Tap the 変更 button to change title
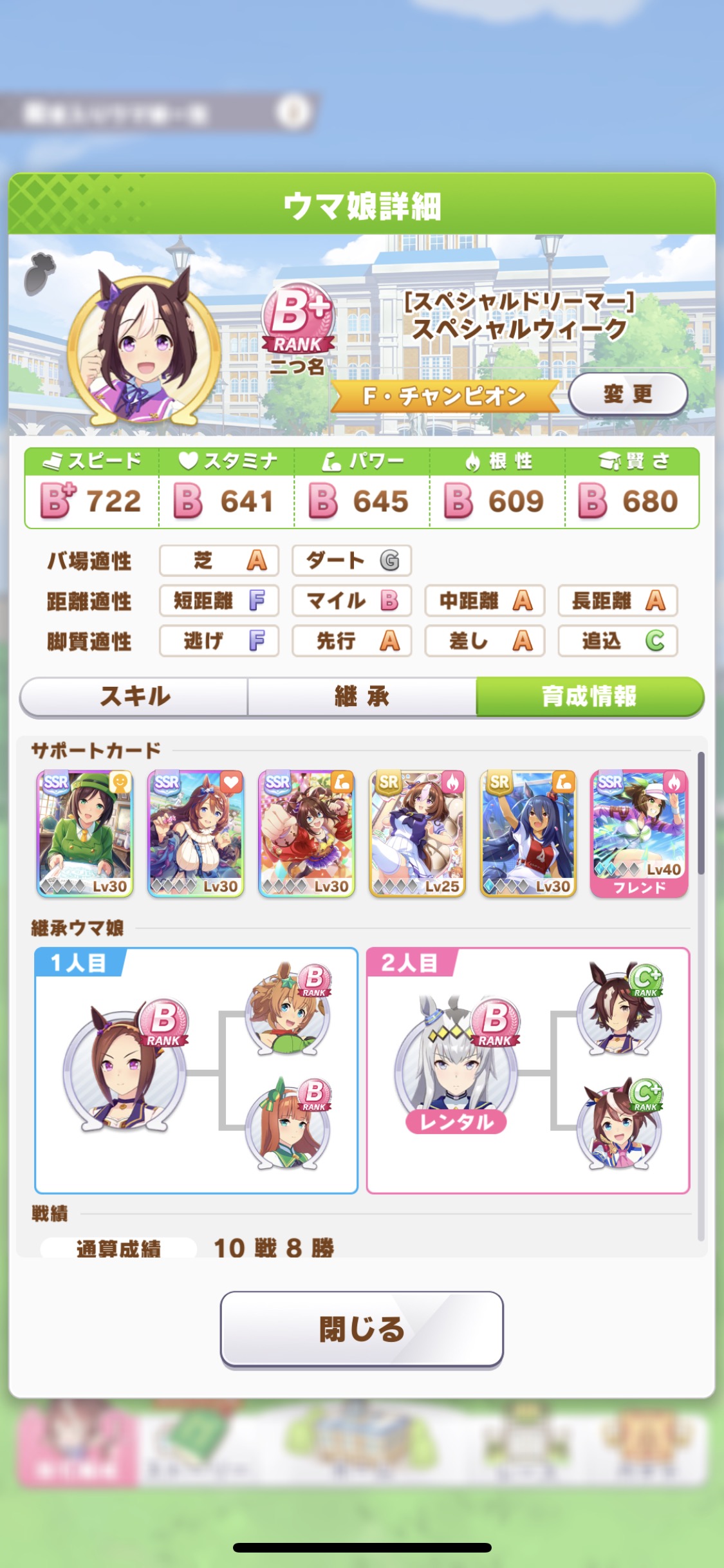This screenshot has height=1568, width=724. (x=627, y=394)
